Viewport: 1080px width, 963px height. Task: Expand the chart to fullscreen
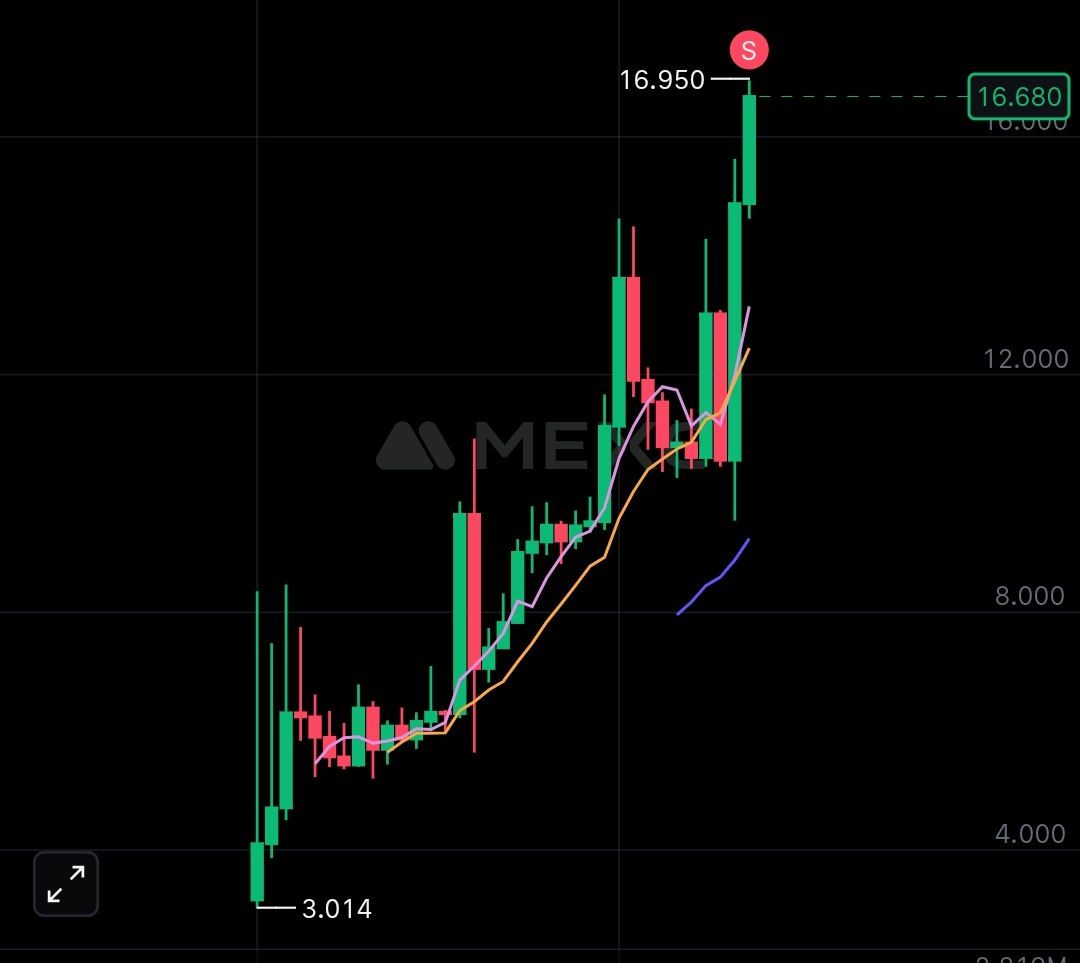click(66, 884)
